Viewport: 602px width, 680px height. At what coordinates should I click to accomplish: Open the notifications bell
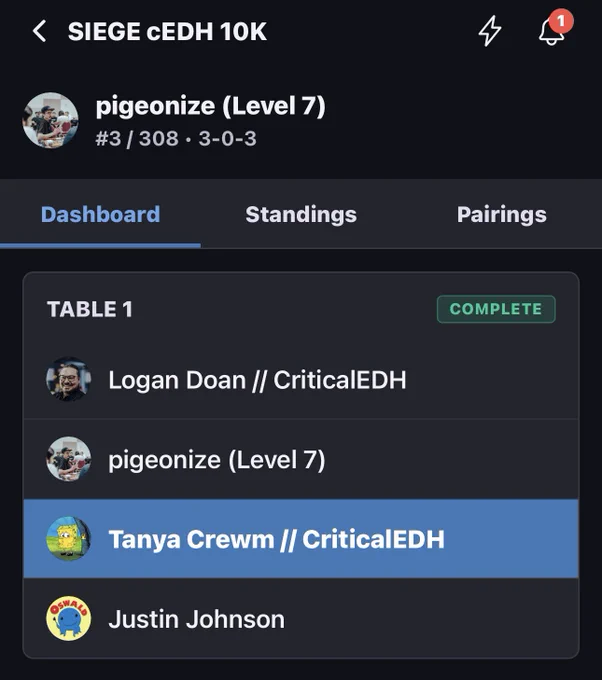(x=552, y=31)
